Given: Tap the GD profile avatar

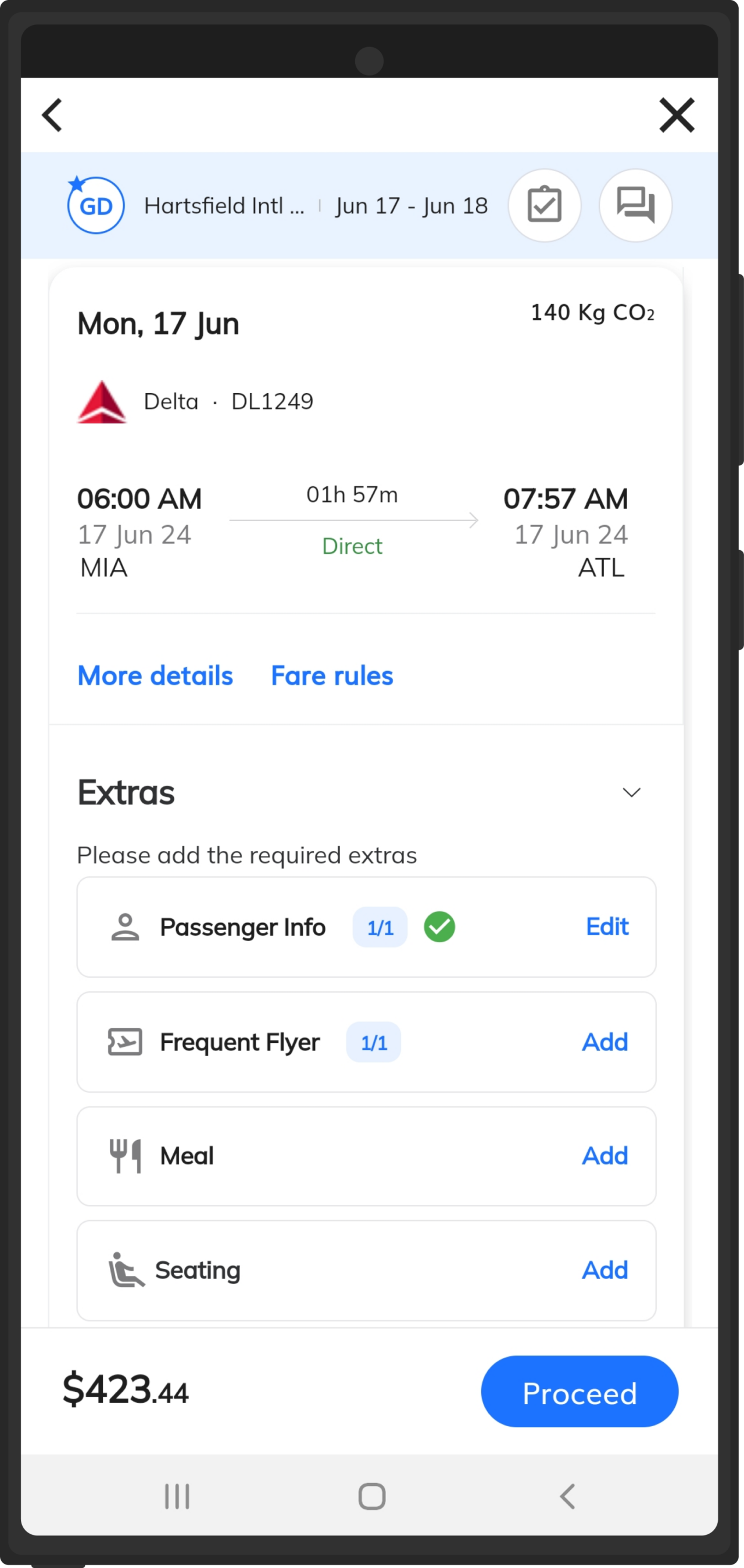Looking at the screenshot, I should tap(95, 205).
